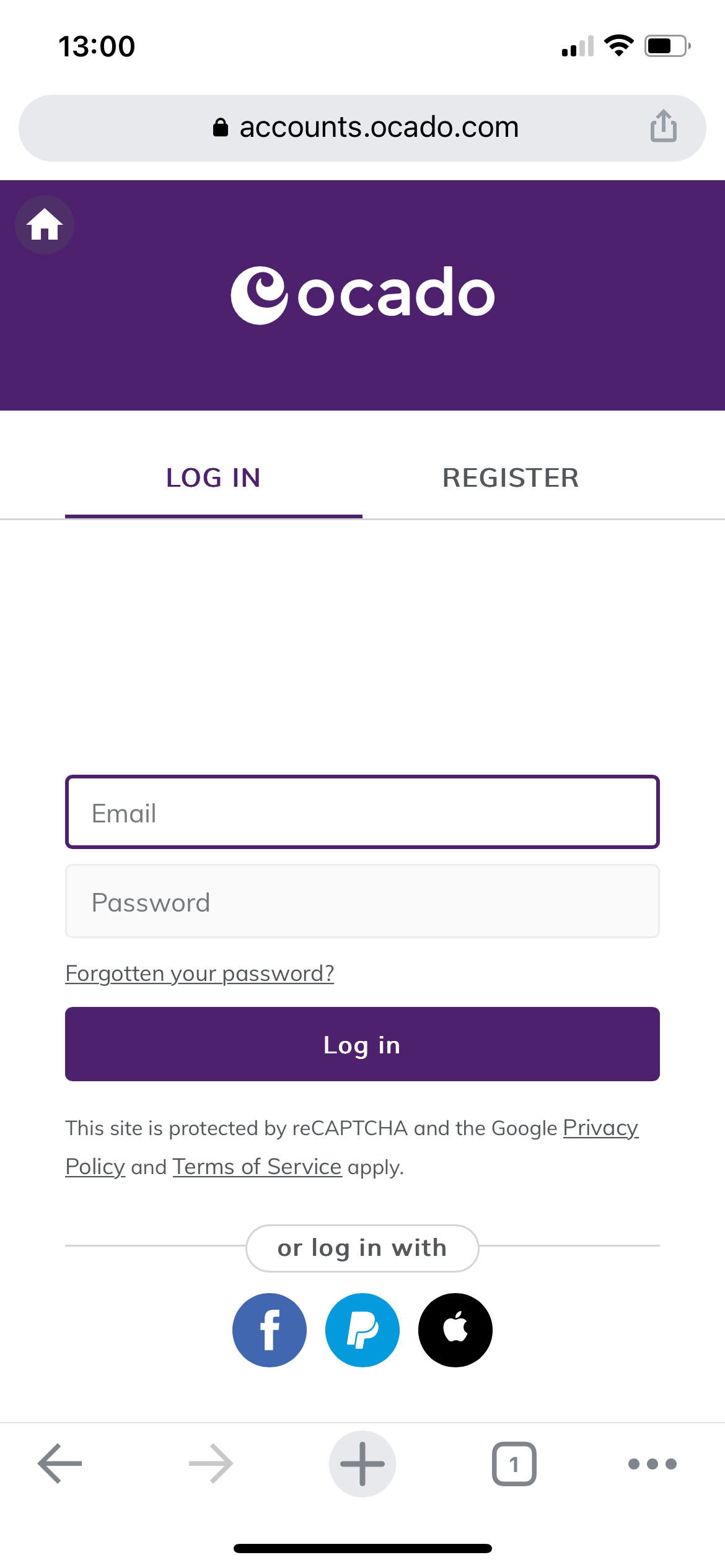Select the Log In tab
Screen dimensions: 725x1568
[213, 478]
